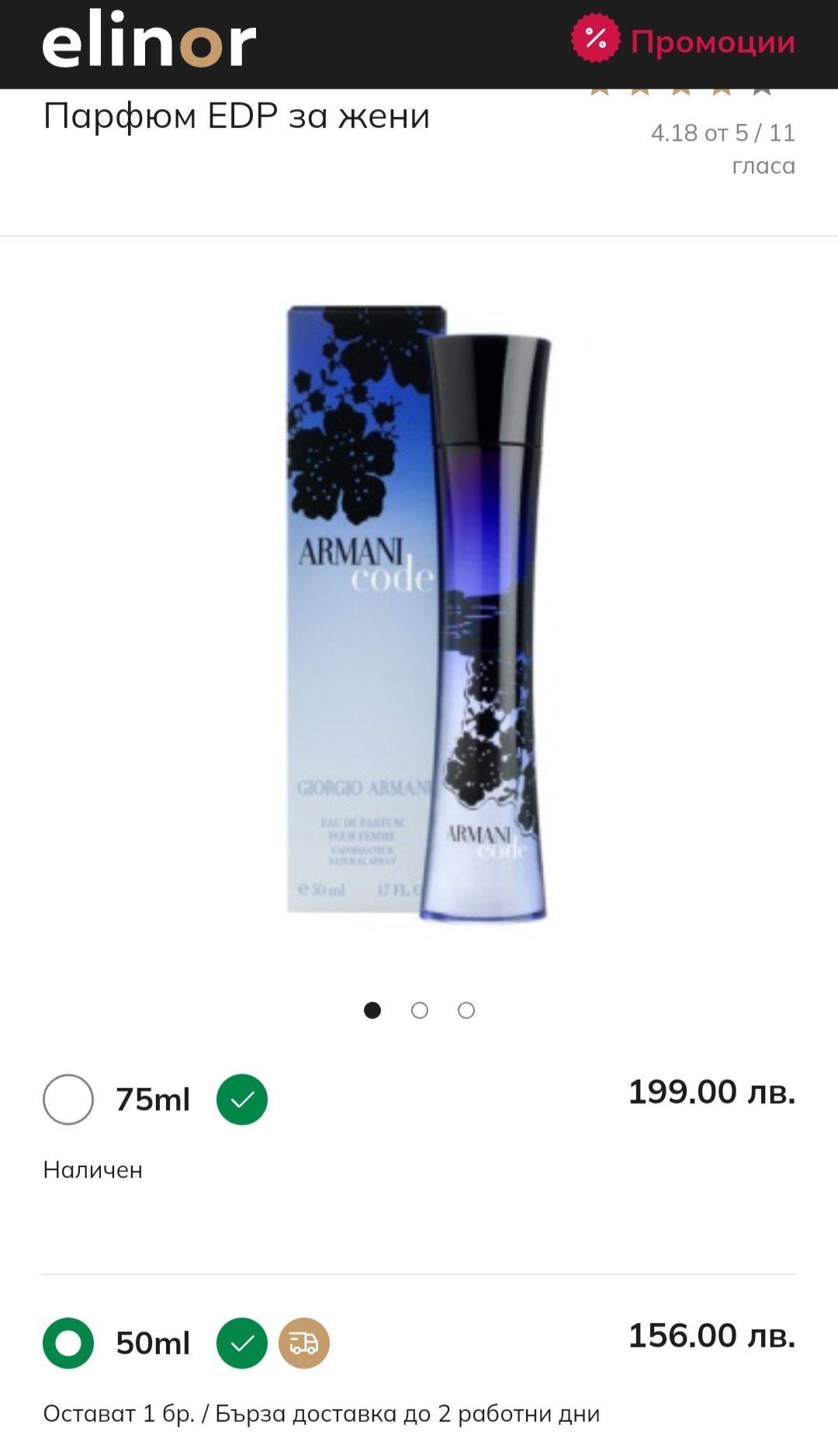838x1456 pixels.
Task: Open the Промоции promotions link
Action: (684, 40)
